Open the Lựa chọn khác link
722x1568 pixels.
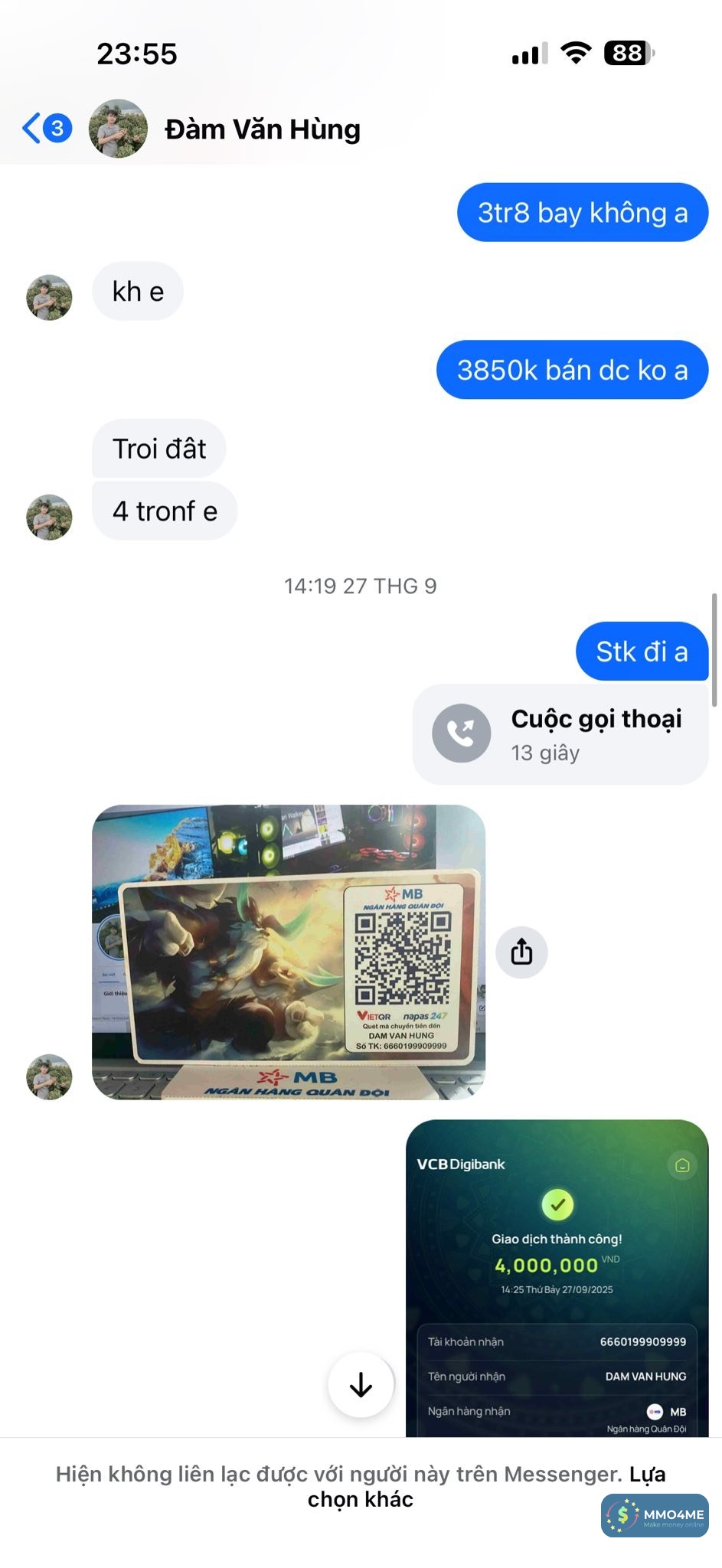[360, 1499]
